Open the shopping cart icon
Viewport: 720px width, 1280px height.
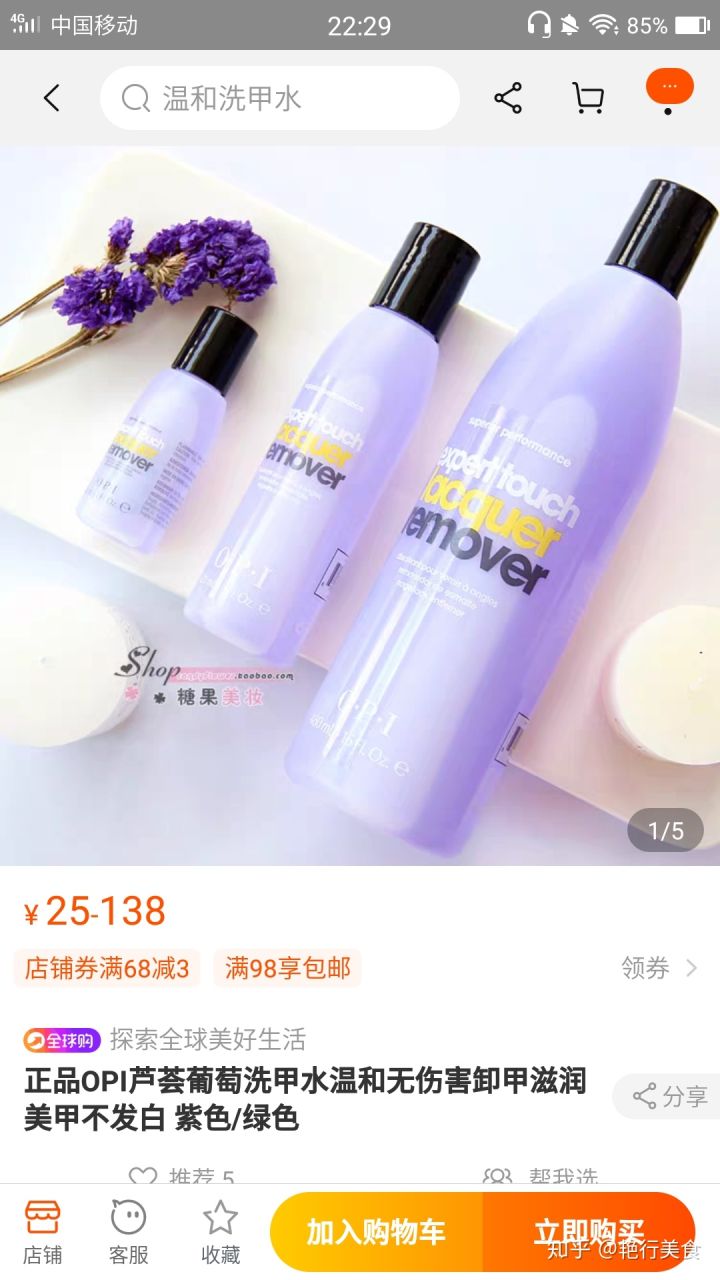588,98
